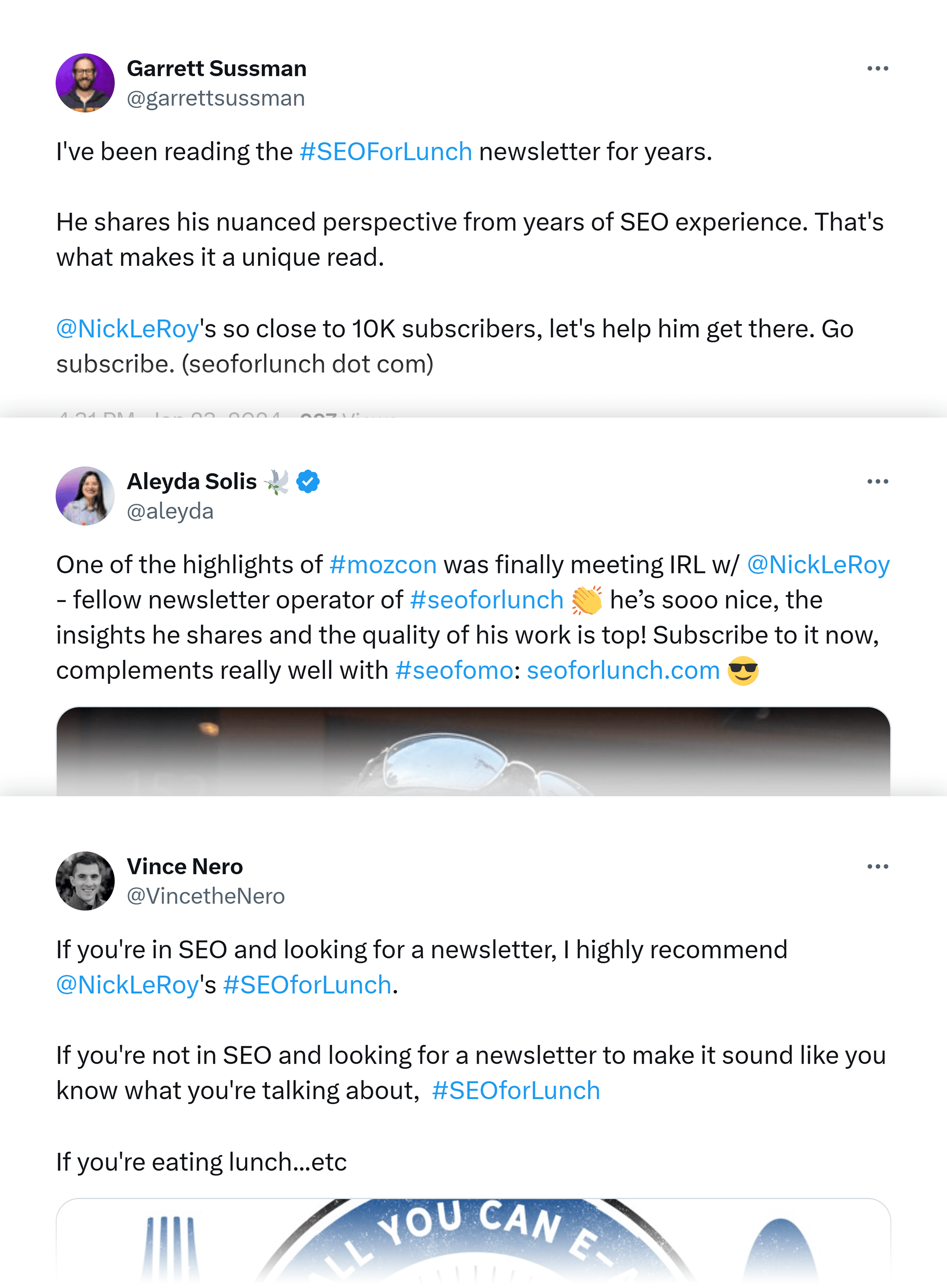Visit the seoforlunch.com link in Aleyda's tweet
The height and width of the screenshot is (1288, 947).
tap(622, 670)
